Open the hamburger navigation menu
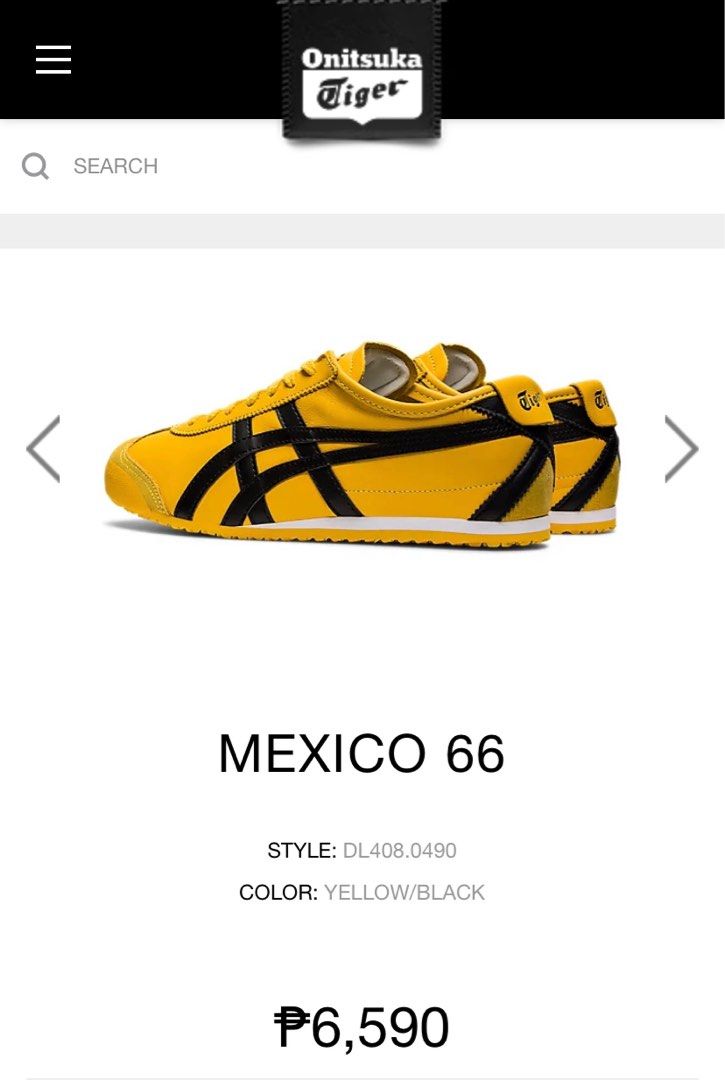Image resolution: width=725 pixels, height=1080 pixels. coord(53,59)
